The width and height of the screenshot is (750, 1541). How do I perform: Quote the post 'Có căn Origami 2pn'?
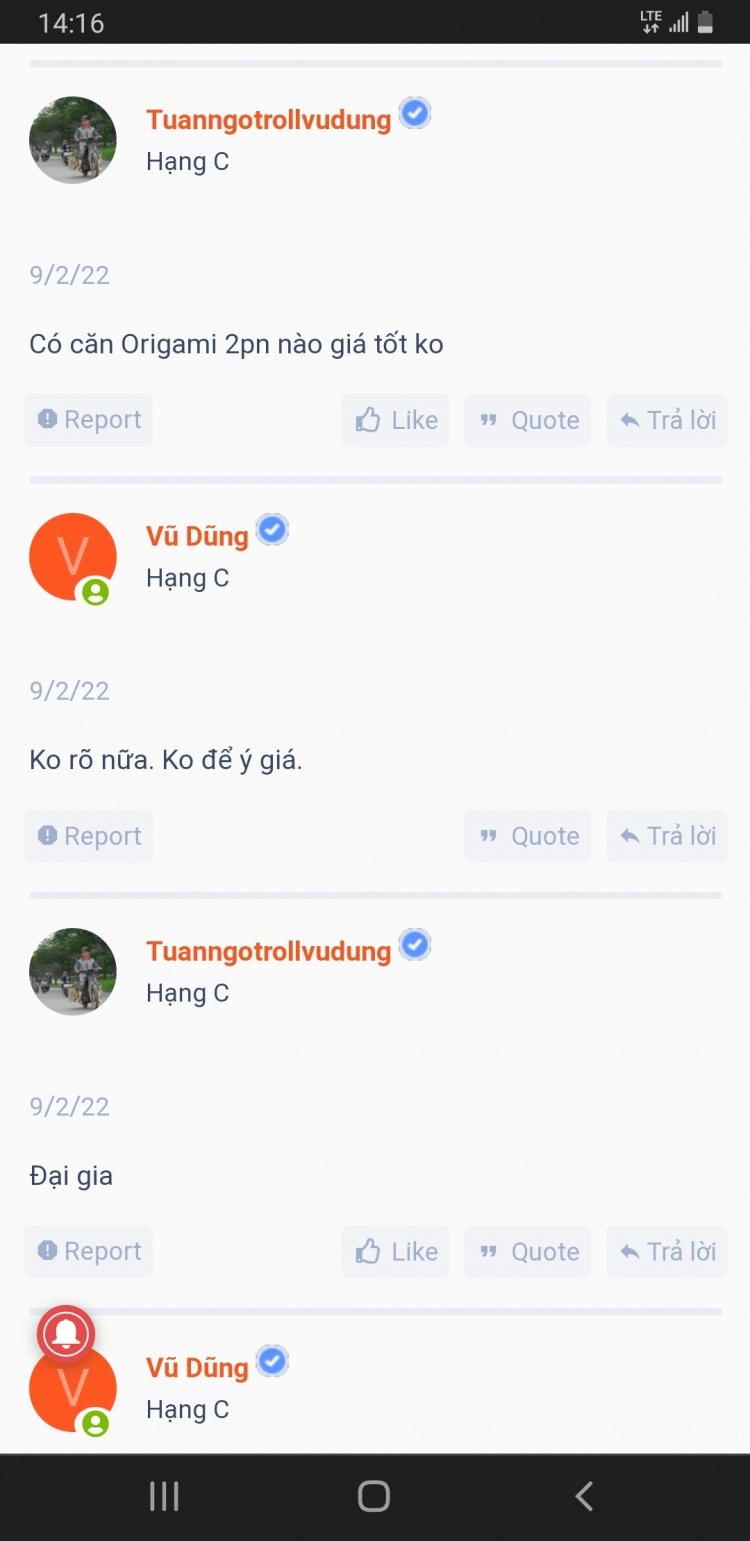coord(528,420)
